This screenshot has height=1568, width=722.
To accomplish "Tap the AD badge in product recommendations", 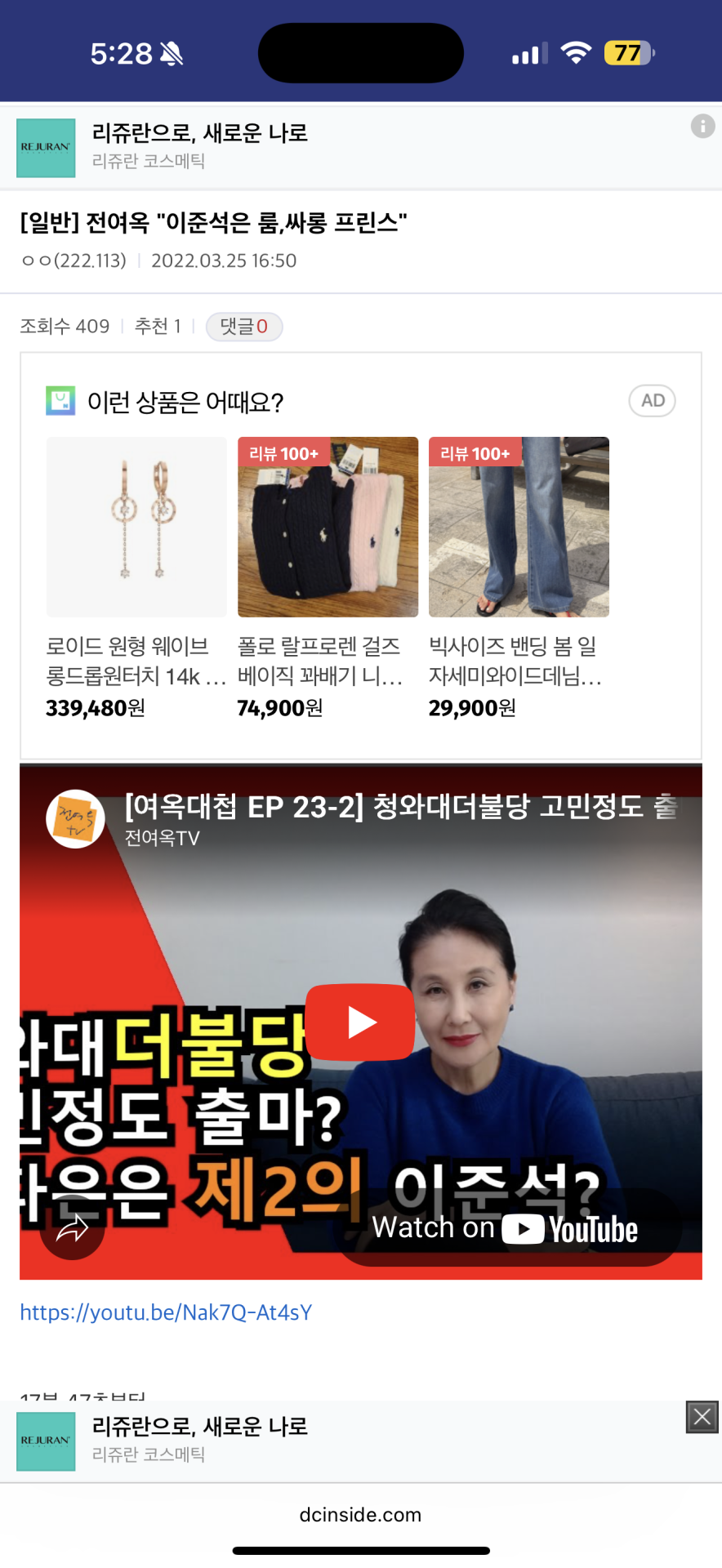I will [652, 401].
